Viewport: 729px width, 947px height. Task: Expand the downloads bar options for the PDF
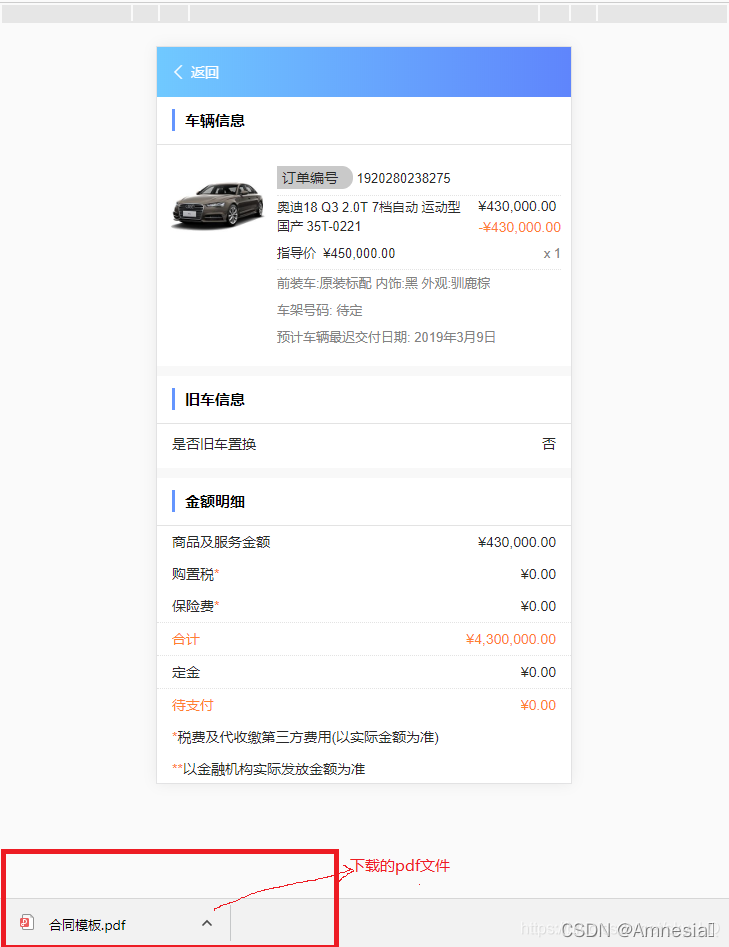click(207, 924)
